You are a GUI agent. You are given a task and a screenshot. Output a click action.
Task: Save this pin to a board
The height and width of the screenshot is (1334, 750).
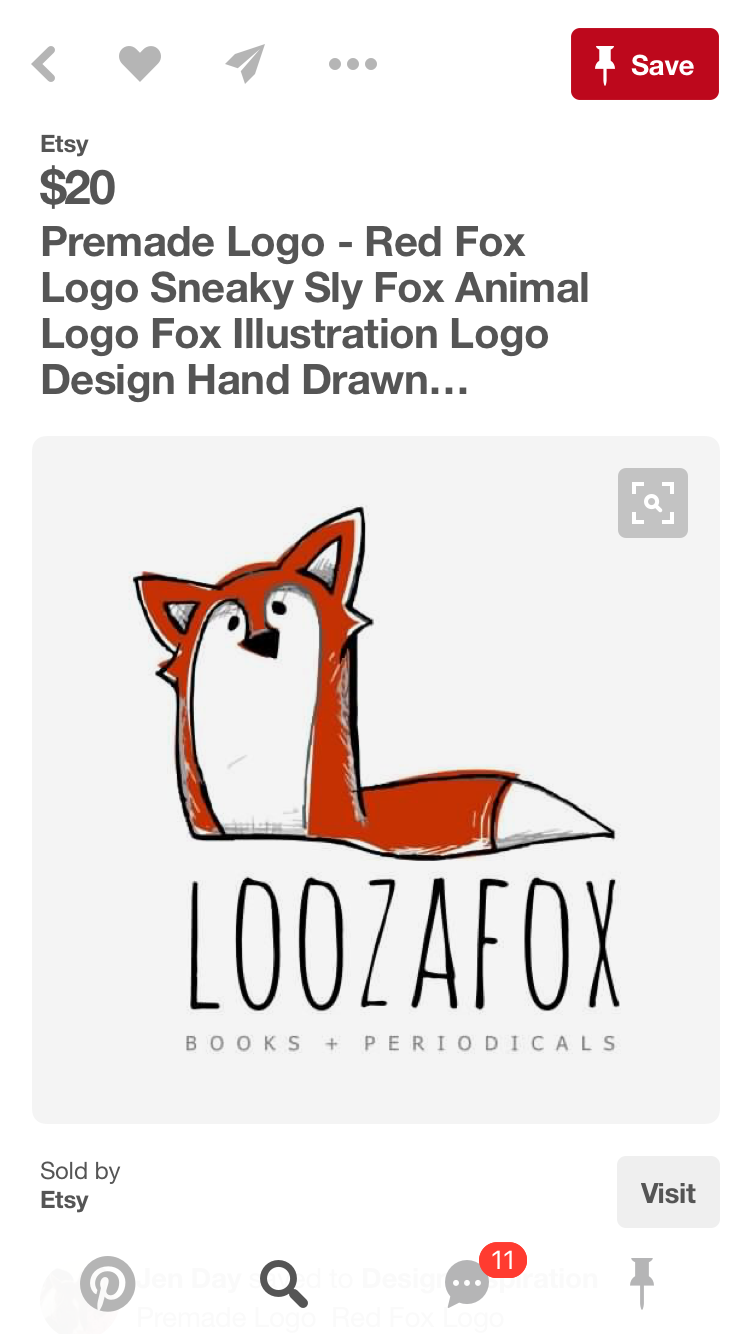coord(644,65)
